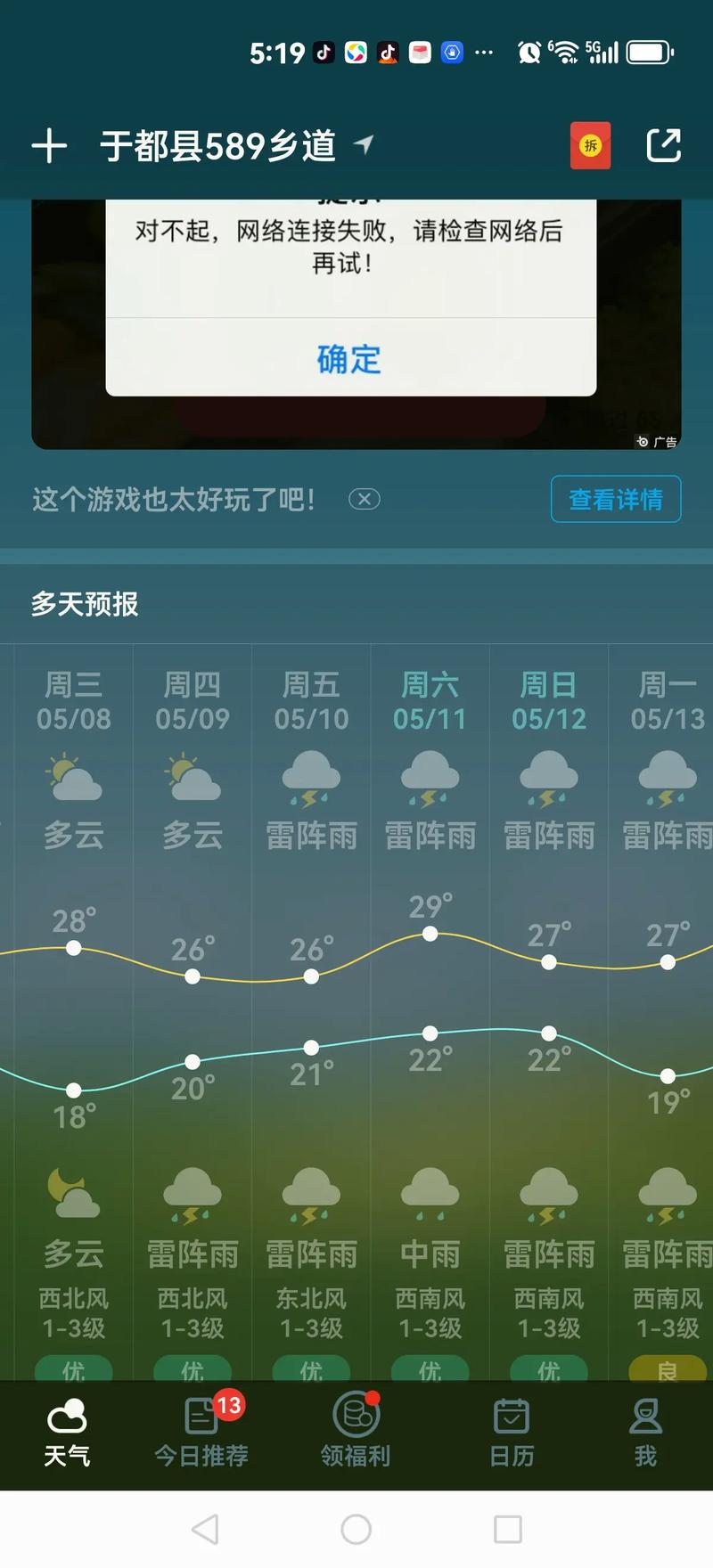Open the red 拆 red-packet icon

point(591,145)
